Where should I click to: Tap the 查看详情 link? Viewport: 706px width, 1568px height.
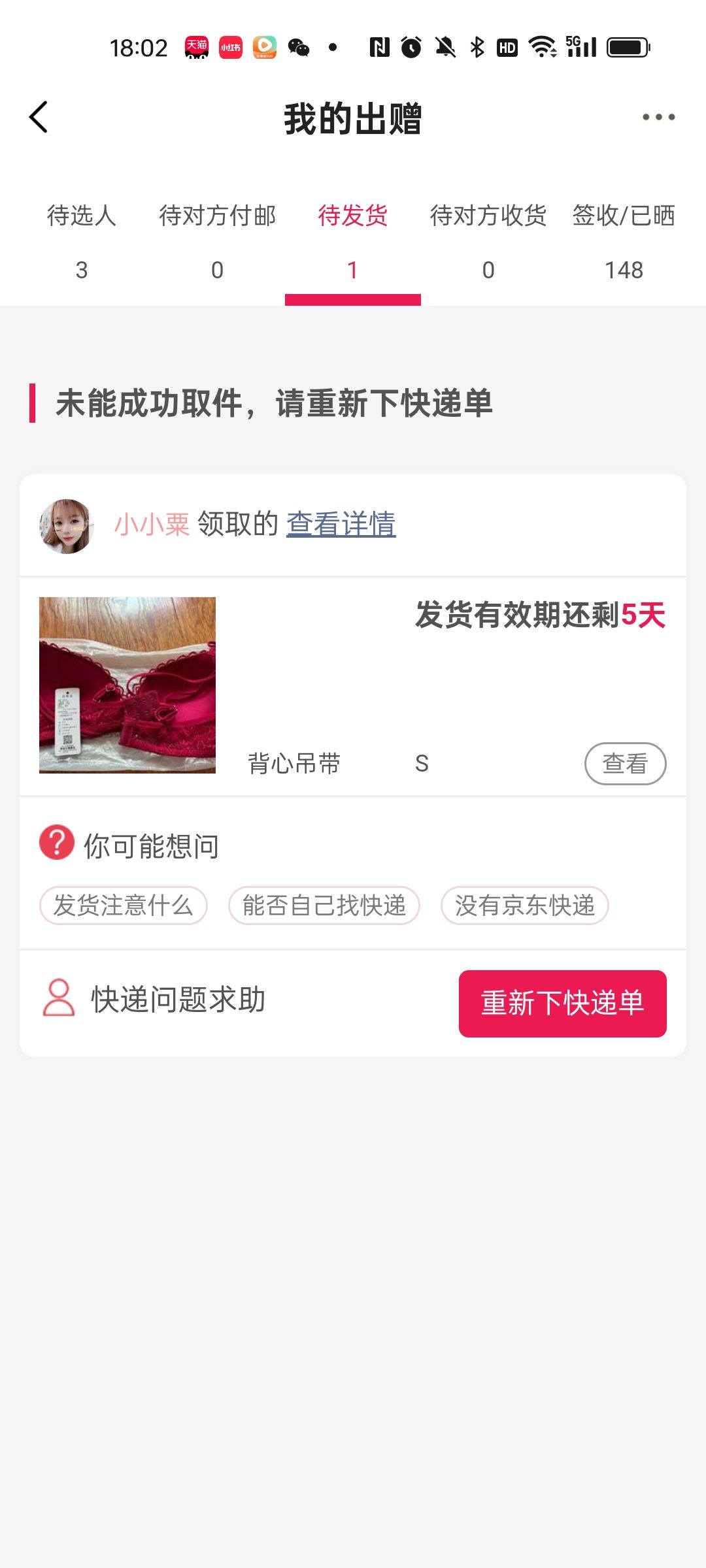[341, 524]
